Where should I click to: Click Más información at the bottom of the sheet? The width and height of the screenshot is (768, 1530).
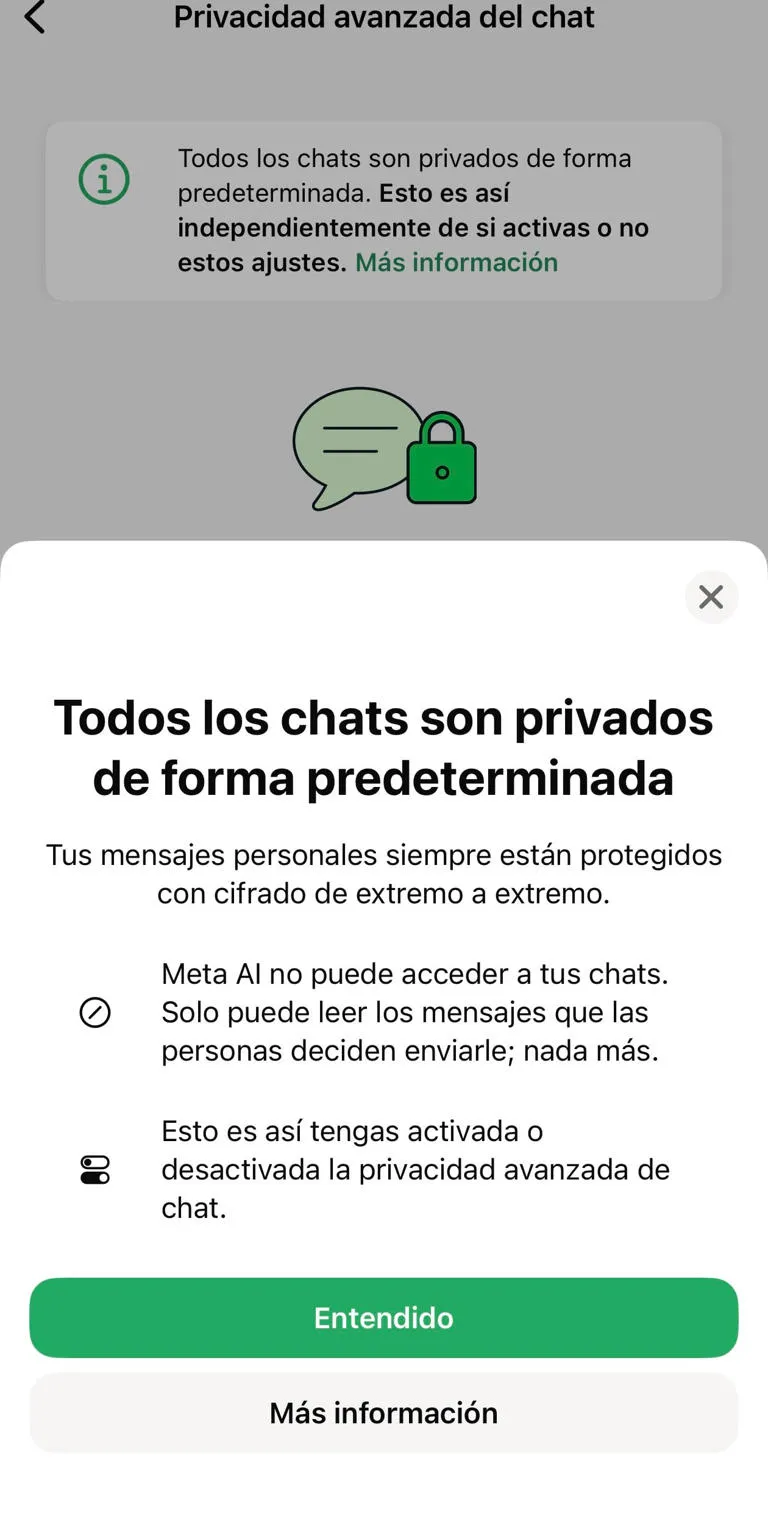[383, 1412]
